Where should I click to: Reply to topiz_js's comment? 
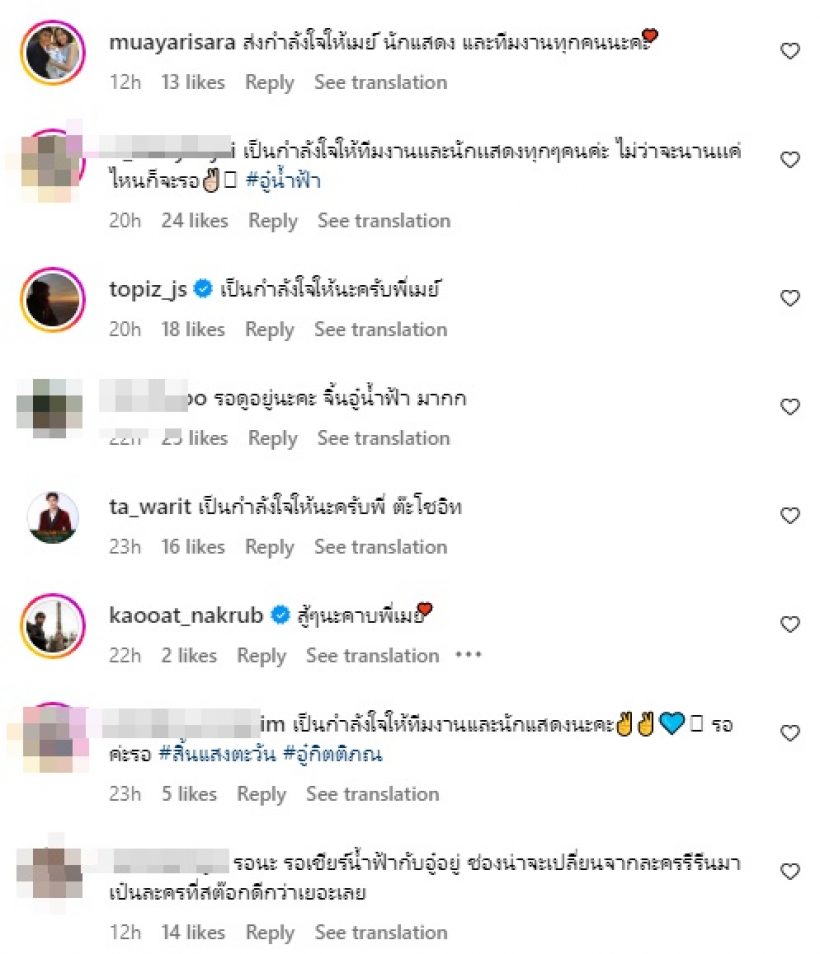pyautogui.click(x=269, y=329)
